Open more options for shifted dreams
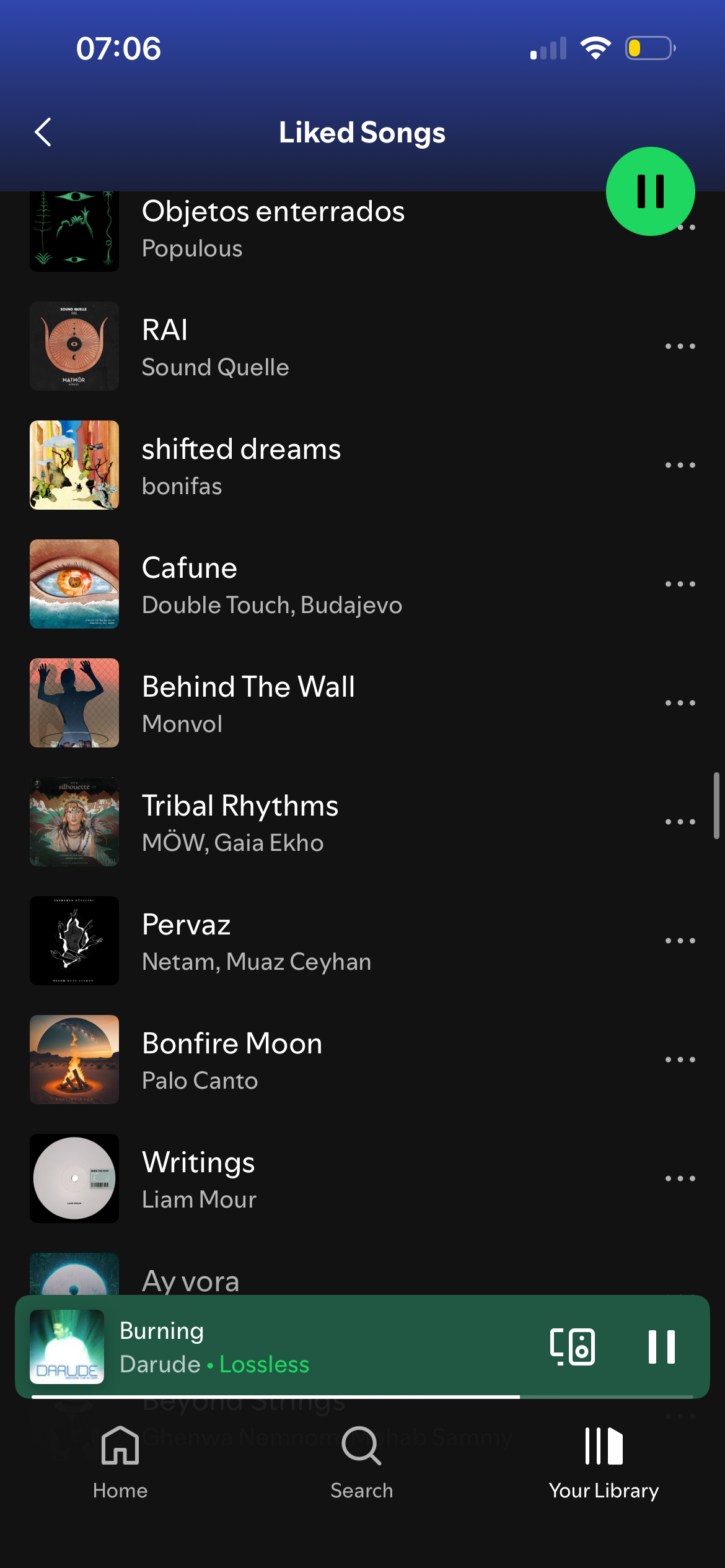This screenshot has width=725, height=1568. [680, 466]
